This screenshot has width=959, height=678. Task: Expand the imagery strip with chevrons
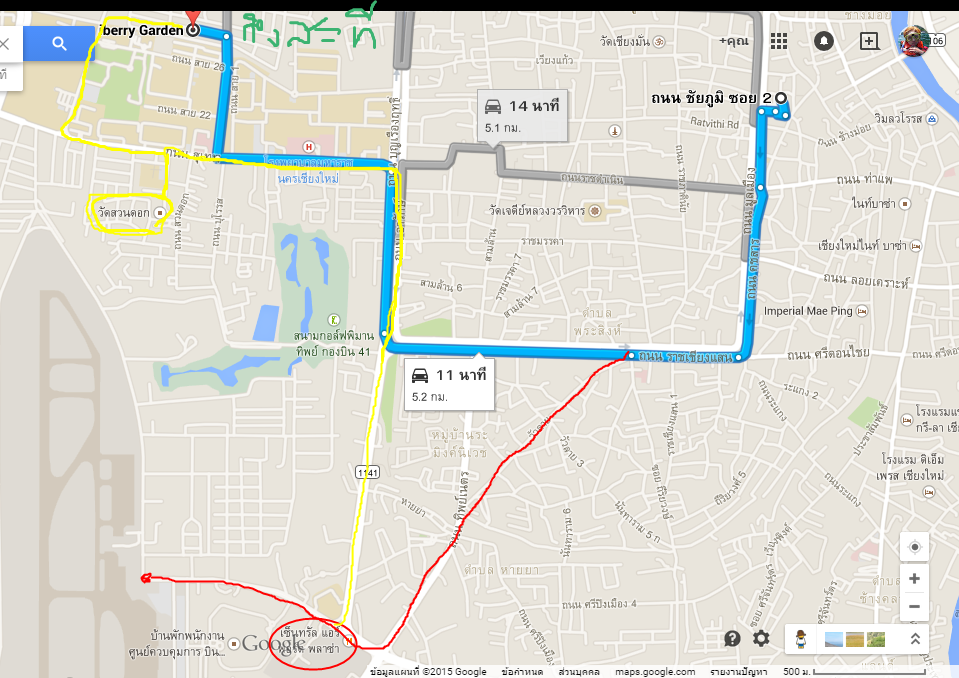(x=915, y=639)
